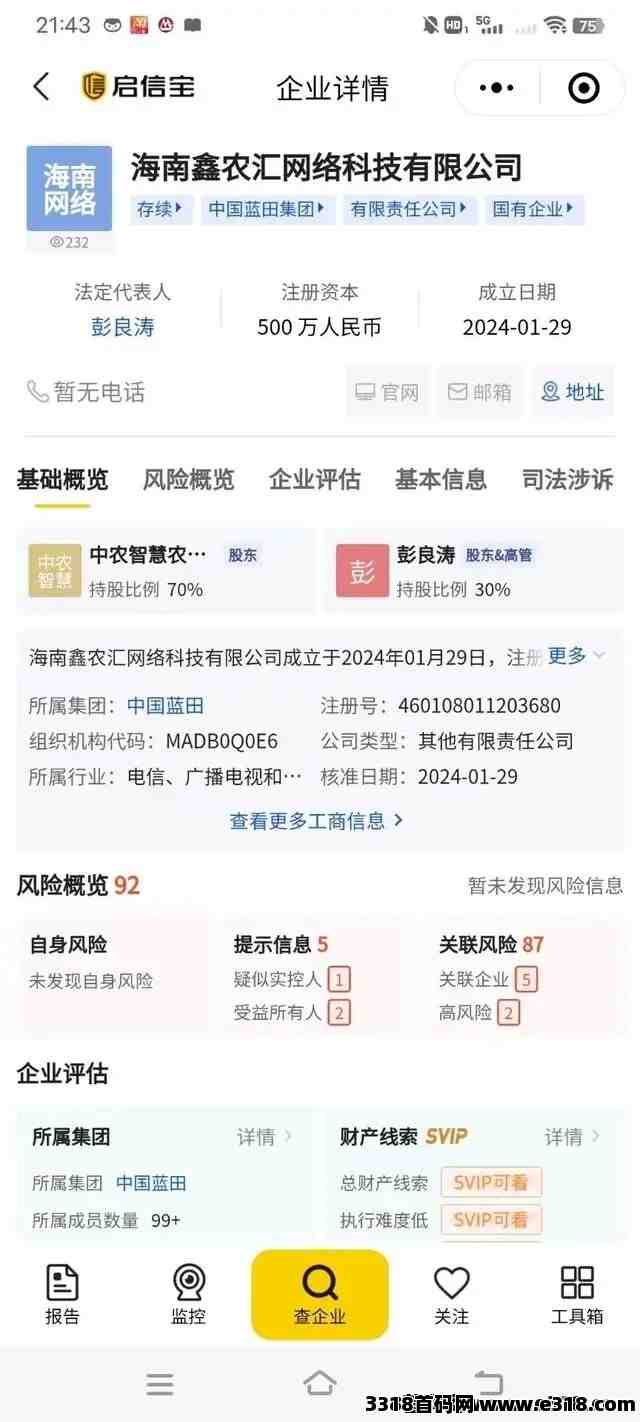The image size is (640, 1422).
Task: Tap the 中国蓝田集团 chip
Action: click(268, 209)
